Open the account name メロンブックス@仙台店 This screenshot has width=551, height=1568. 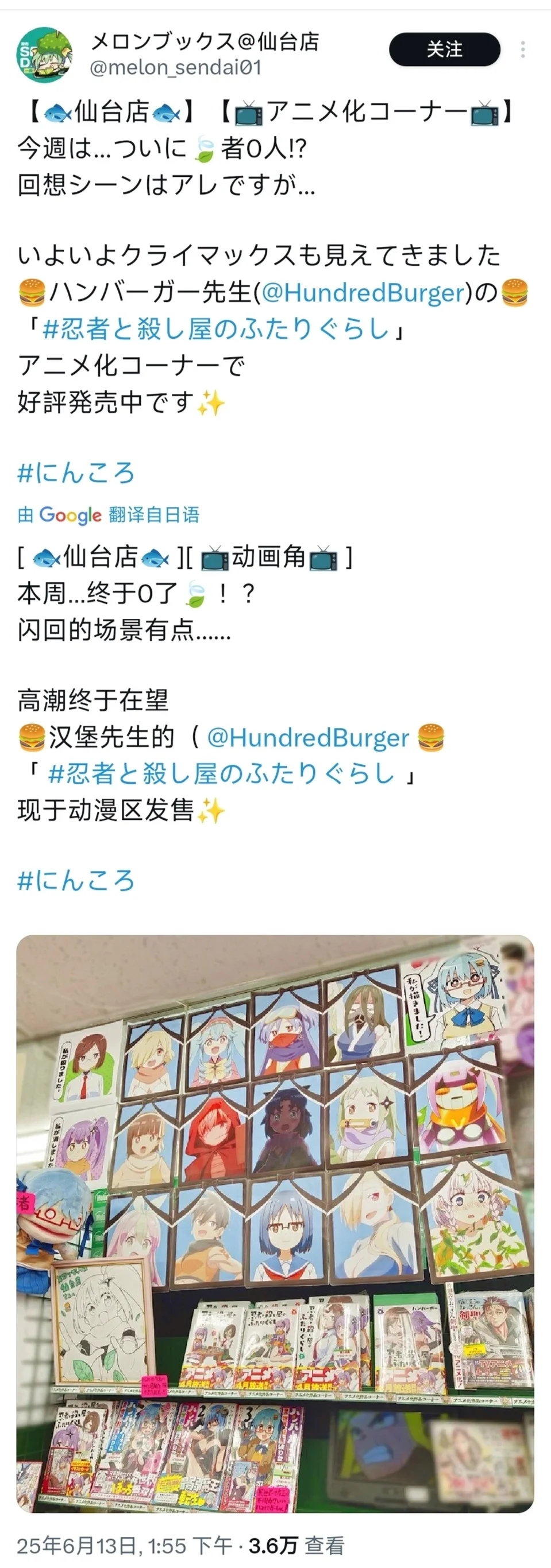point(205,42)
